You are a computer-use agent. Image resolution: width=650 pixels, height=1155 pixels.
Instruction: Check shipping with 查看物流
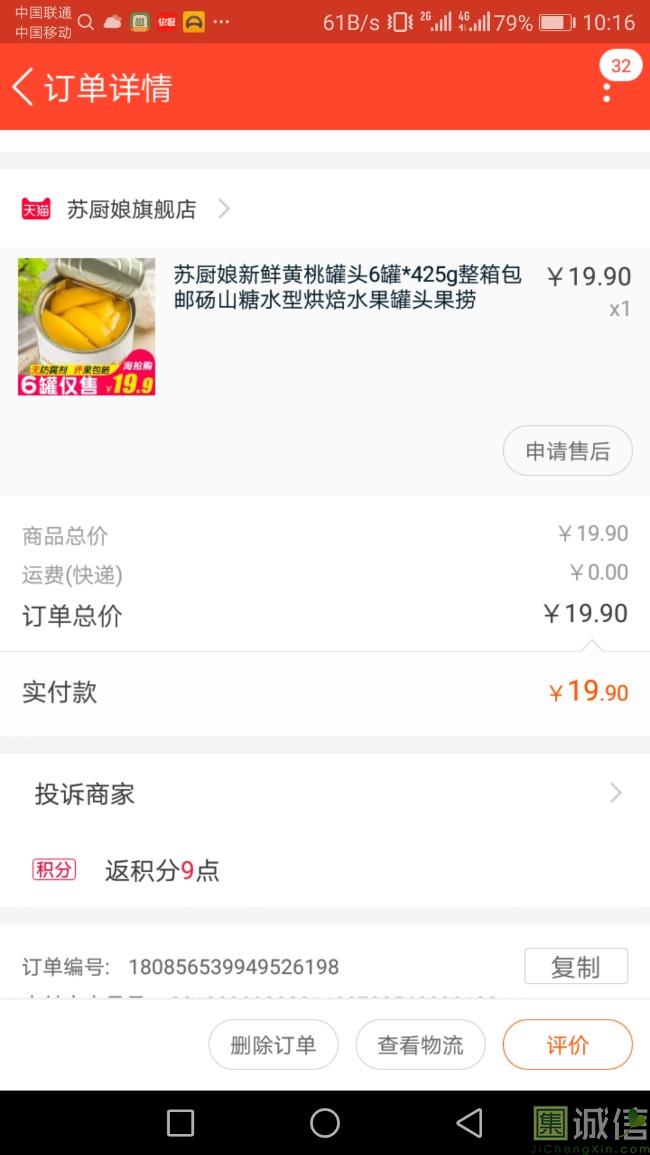[x=420, y=1045]
